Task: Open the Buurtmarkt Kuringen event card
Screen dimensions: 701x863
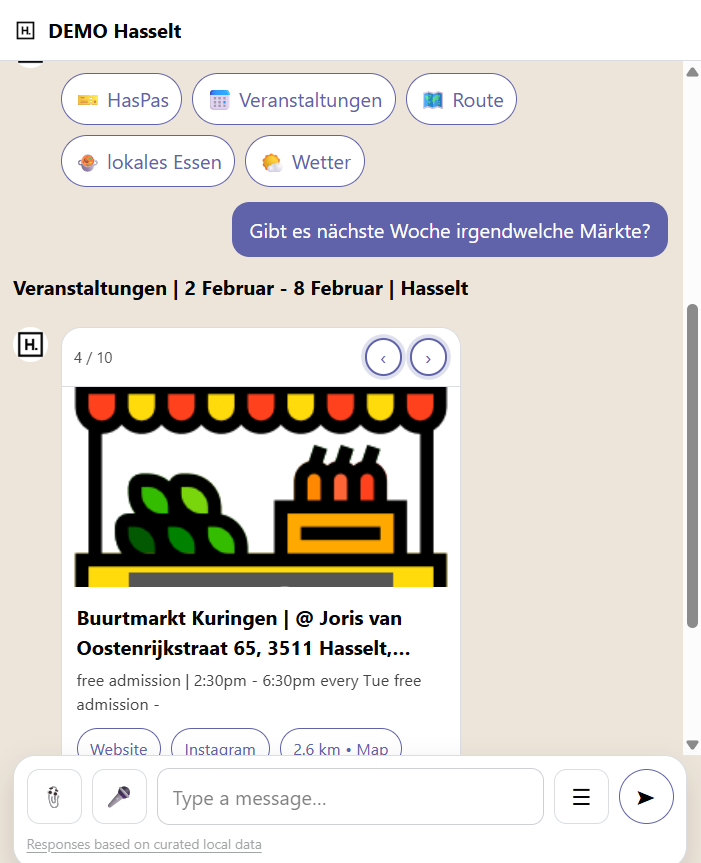Action: click(x=243, y=634)
